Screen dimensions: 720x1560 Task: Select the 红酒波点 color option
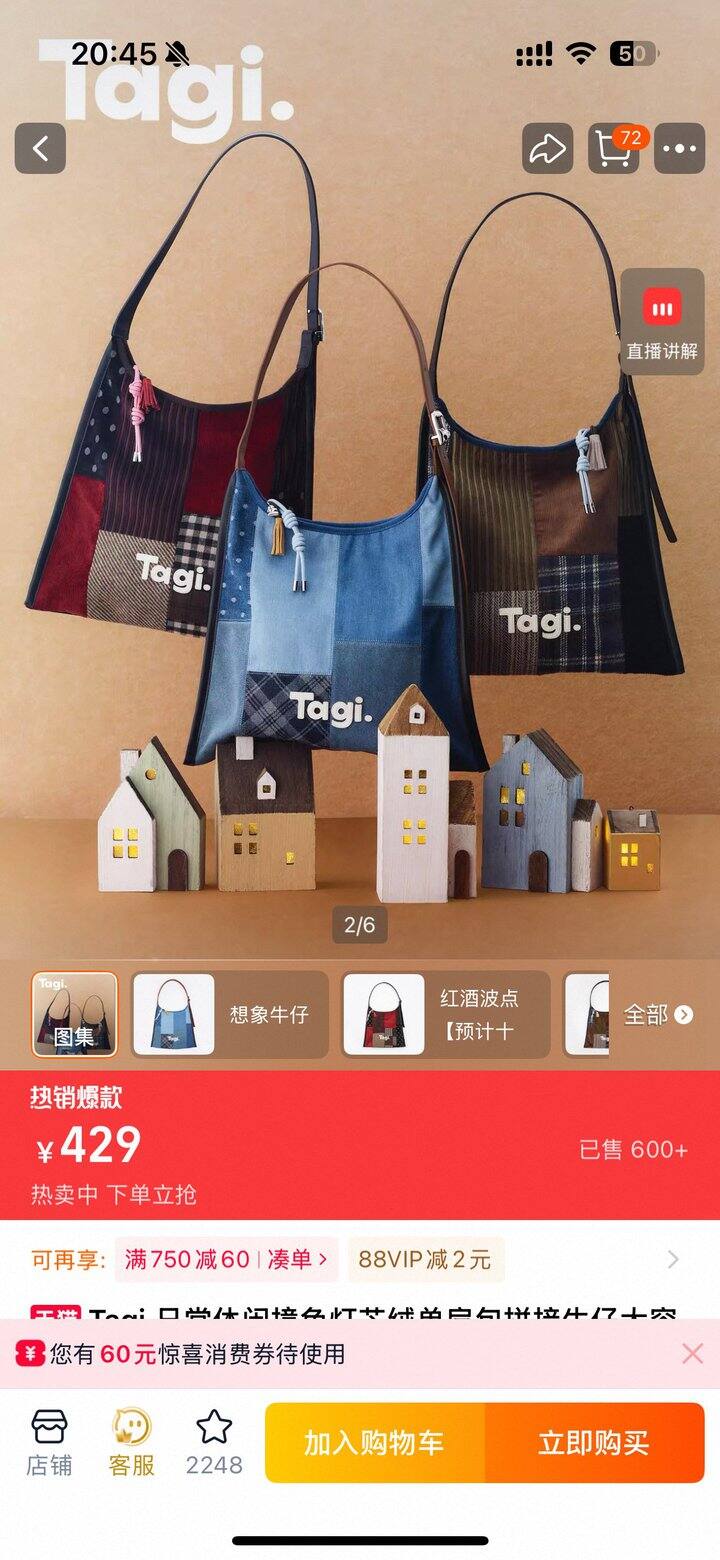coord(446,1014)
